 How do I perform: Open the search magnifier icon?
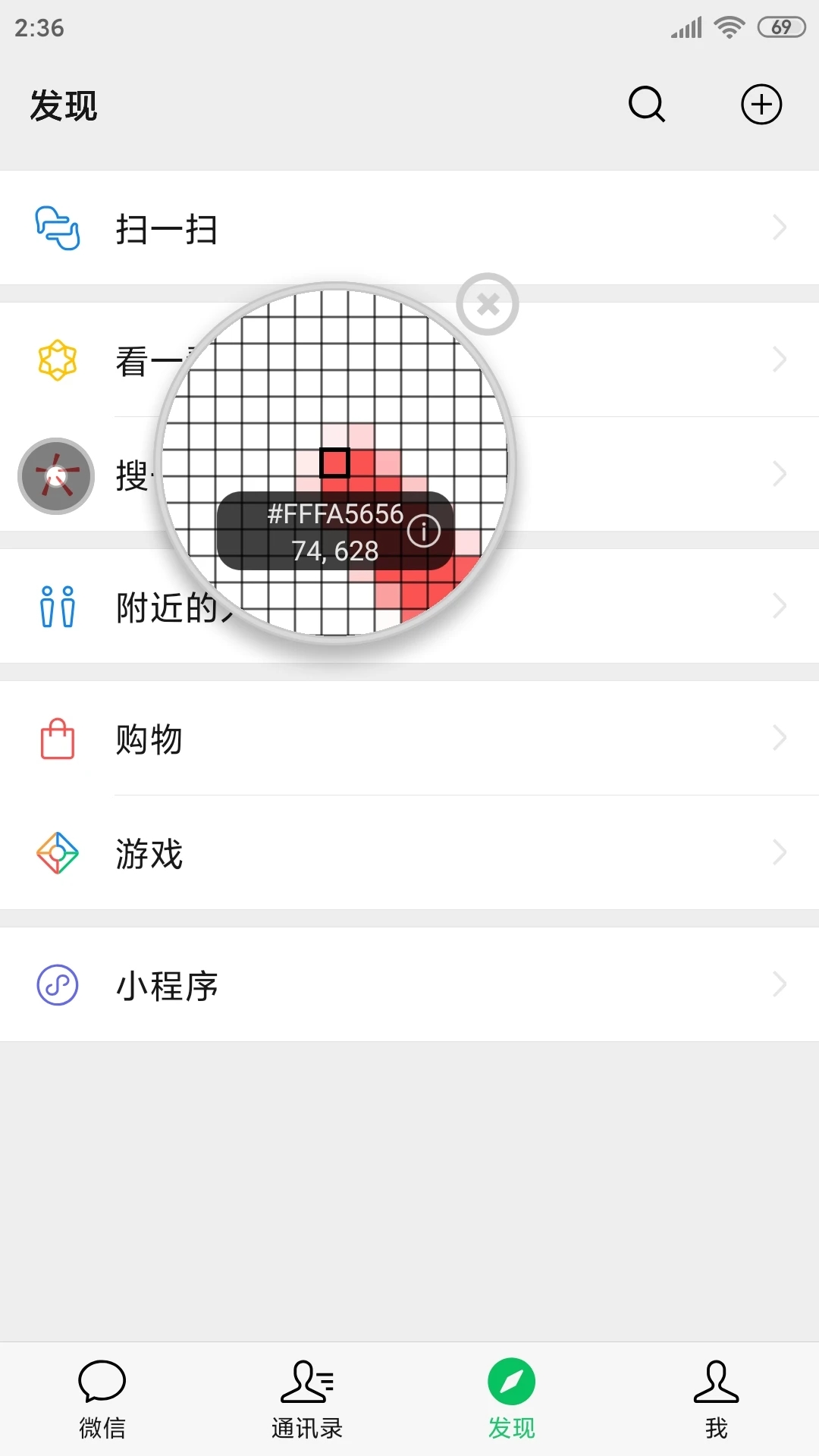point(645,105)
